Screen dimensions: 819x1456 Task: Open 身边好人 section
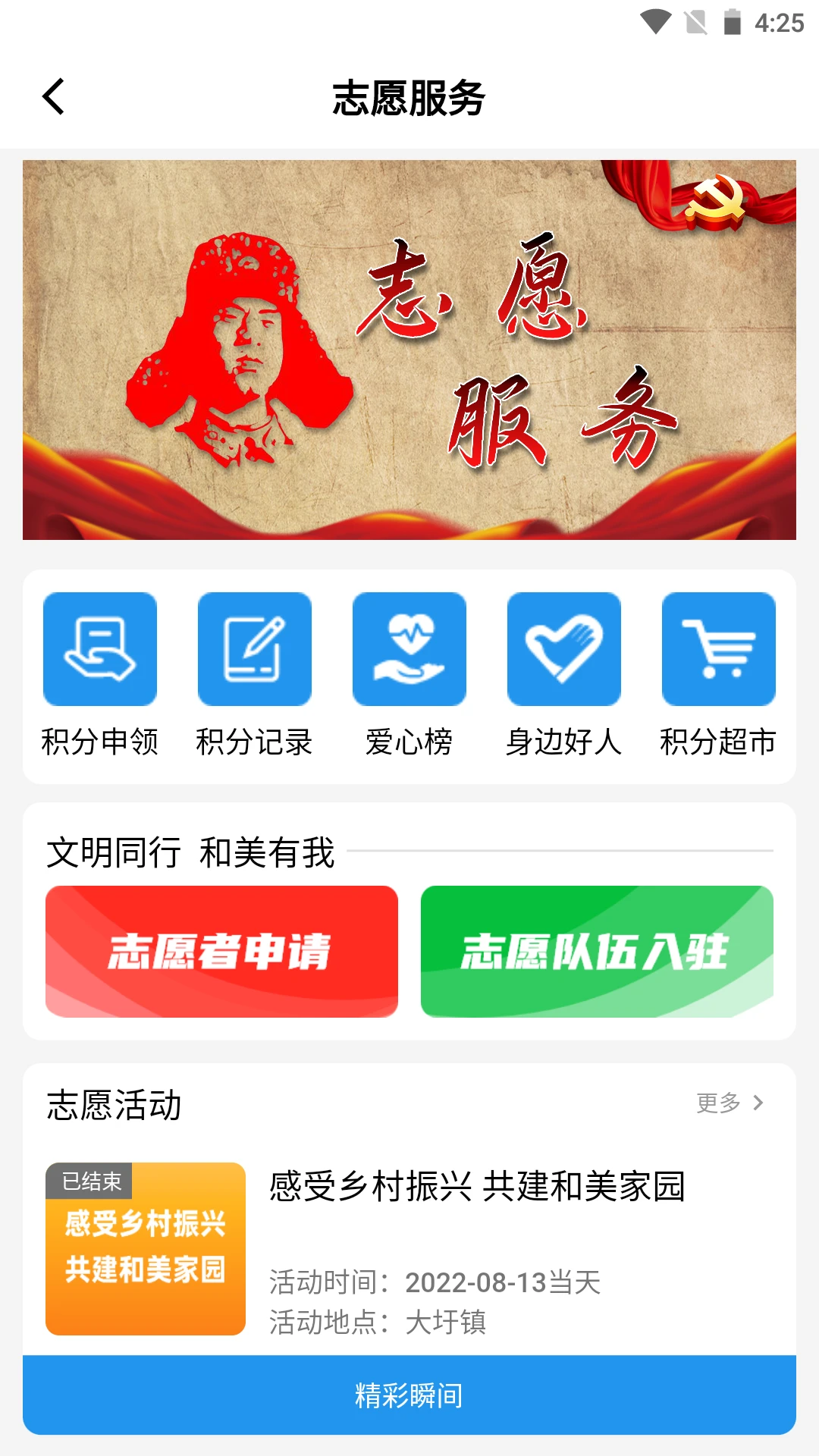564,673
